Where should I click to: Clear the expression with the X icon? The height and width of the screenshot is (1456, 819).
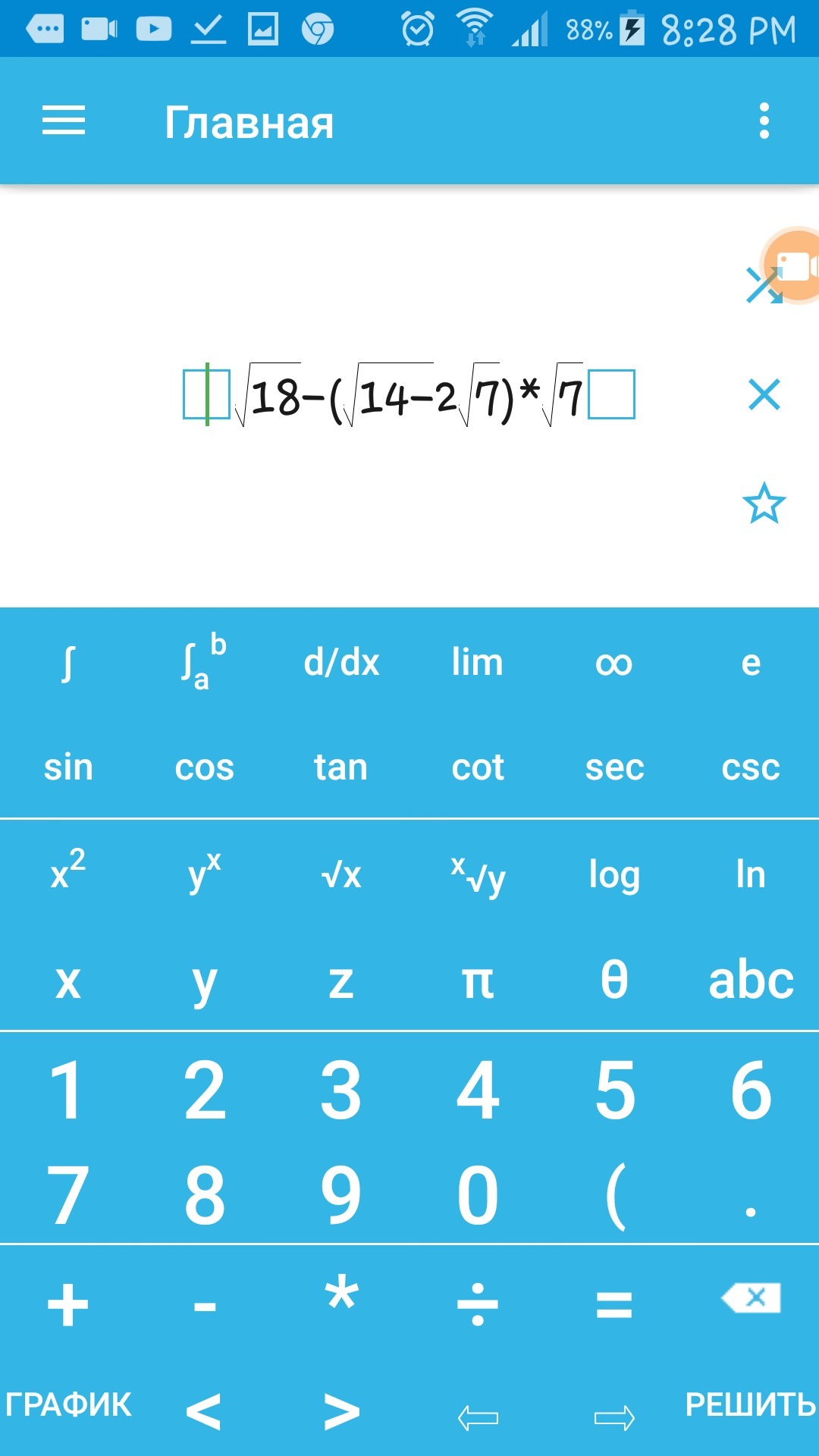point(764,394)
